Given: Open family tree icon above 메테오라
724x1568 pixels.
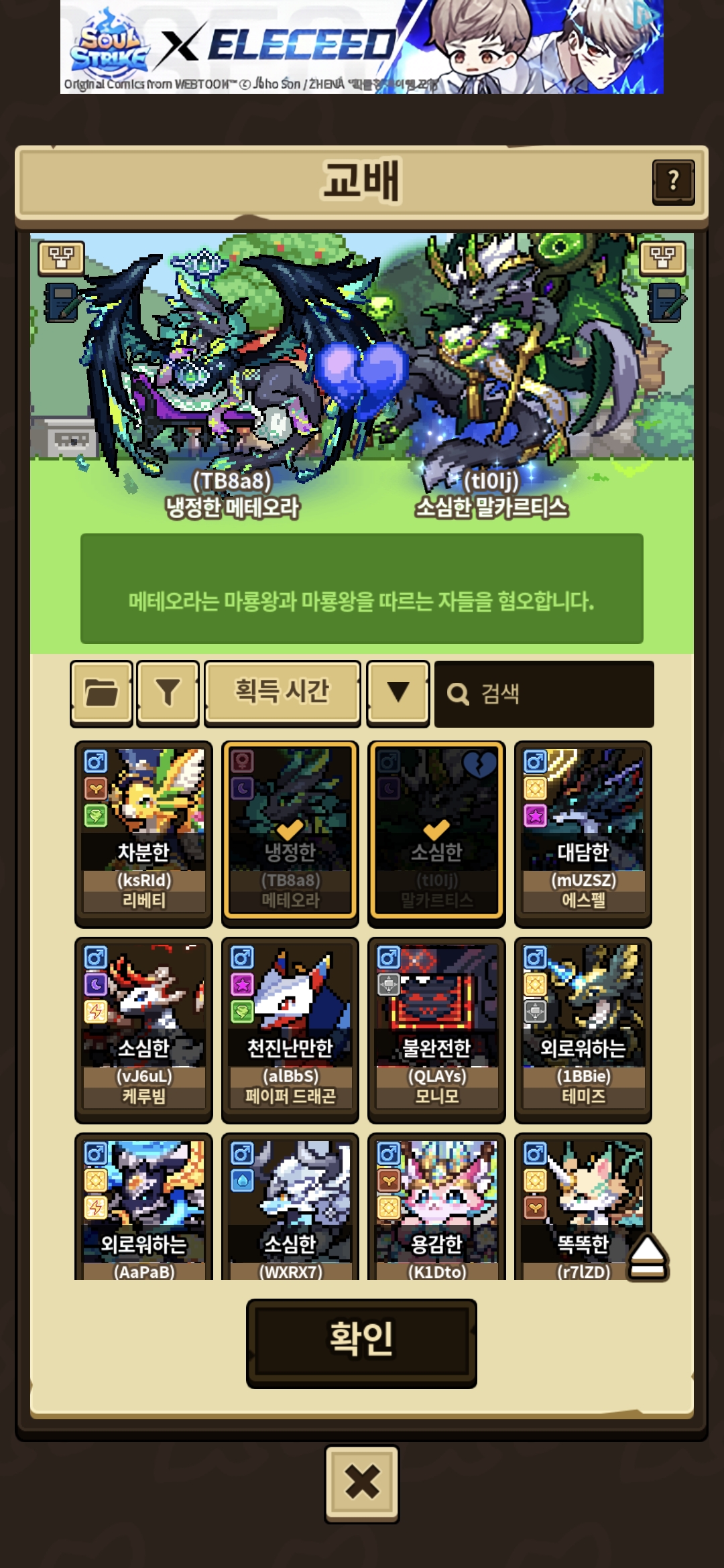Looking at the screenshot, I should pos(62,257).
